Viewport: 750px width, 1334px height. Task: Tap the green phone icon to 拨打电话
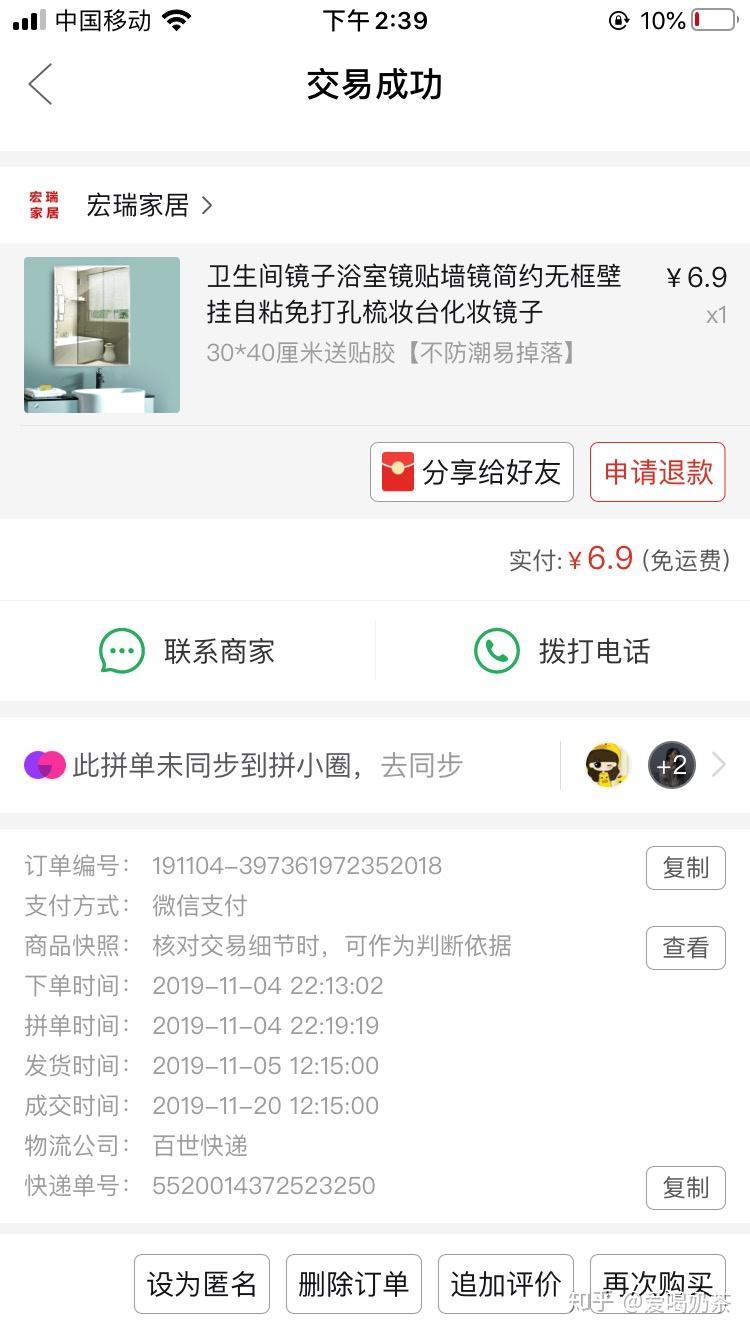click(x=496, y=650)
